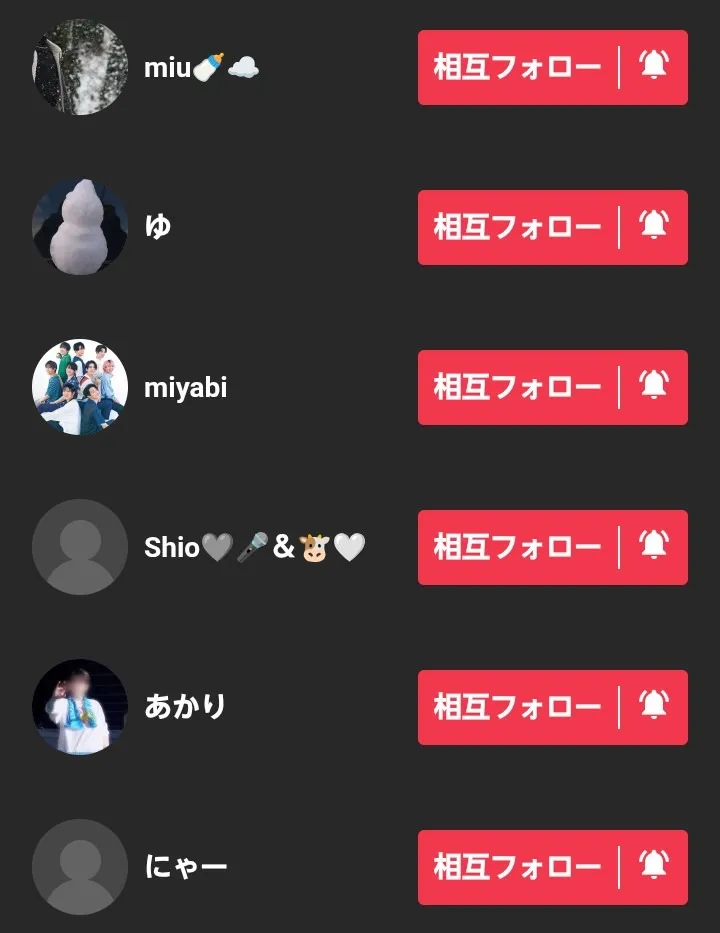Toggle the notification bell for Shio
Viewport: 720px width, 933px height.
(654, 547)
